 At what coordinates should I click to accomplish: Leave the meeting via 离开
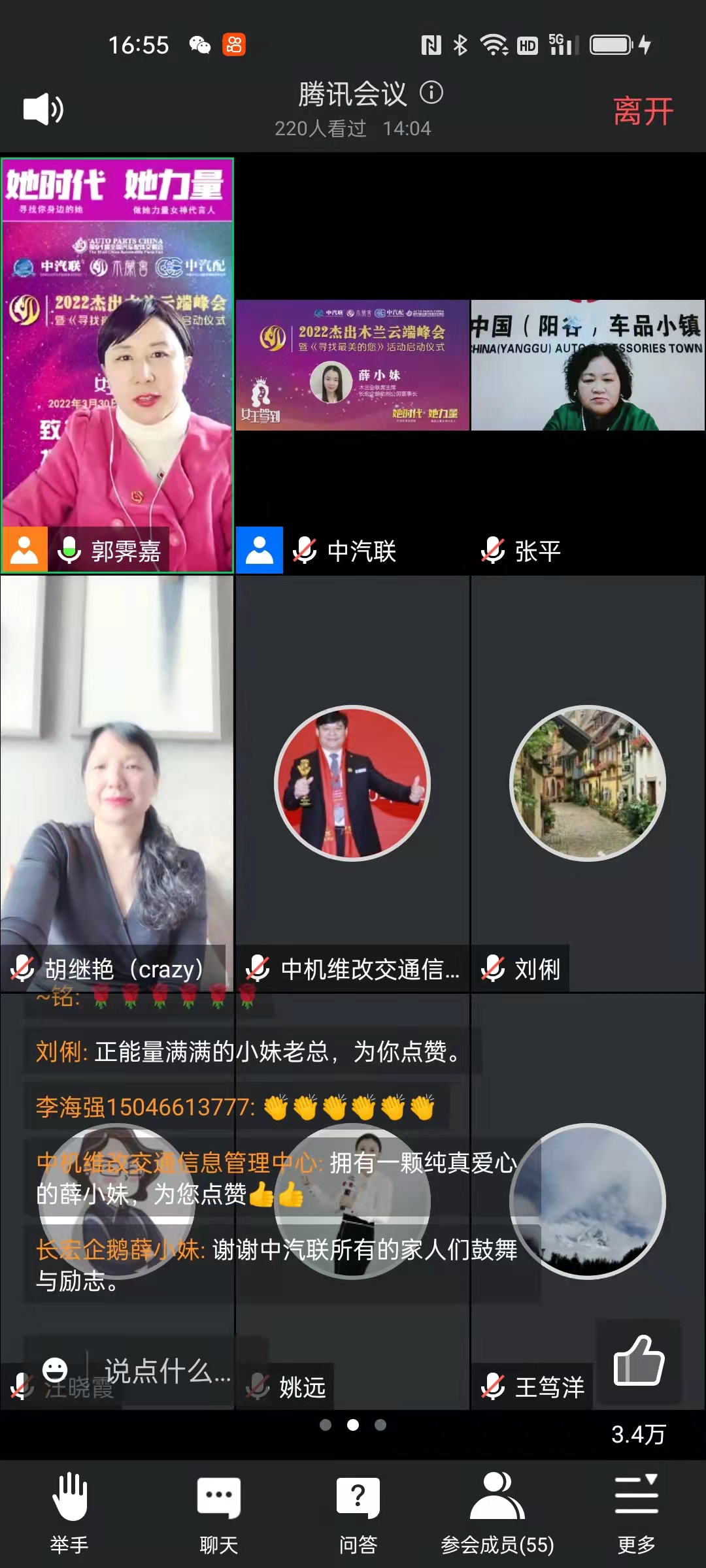643,111
